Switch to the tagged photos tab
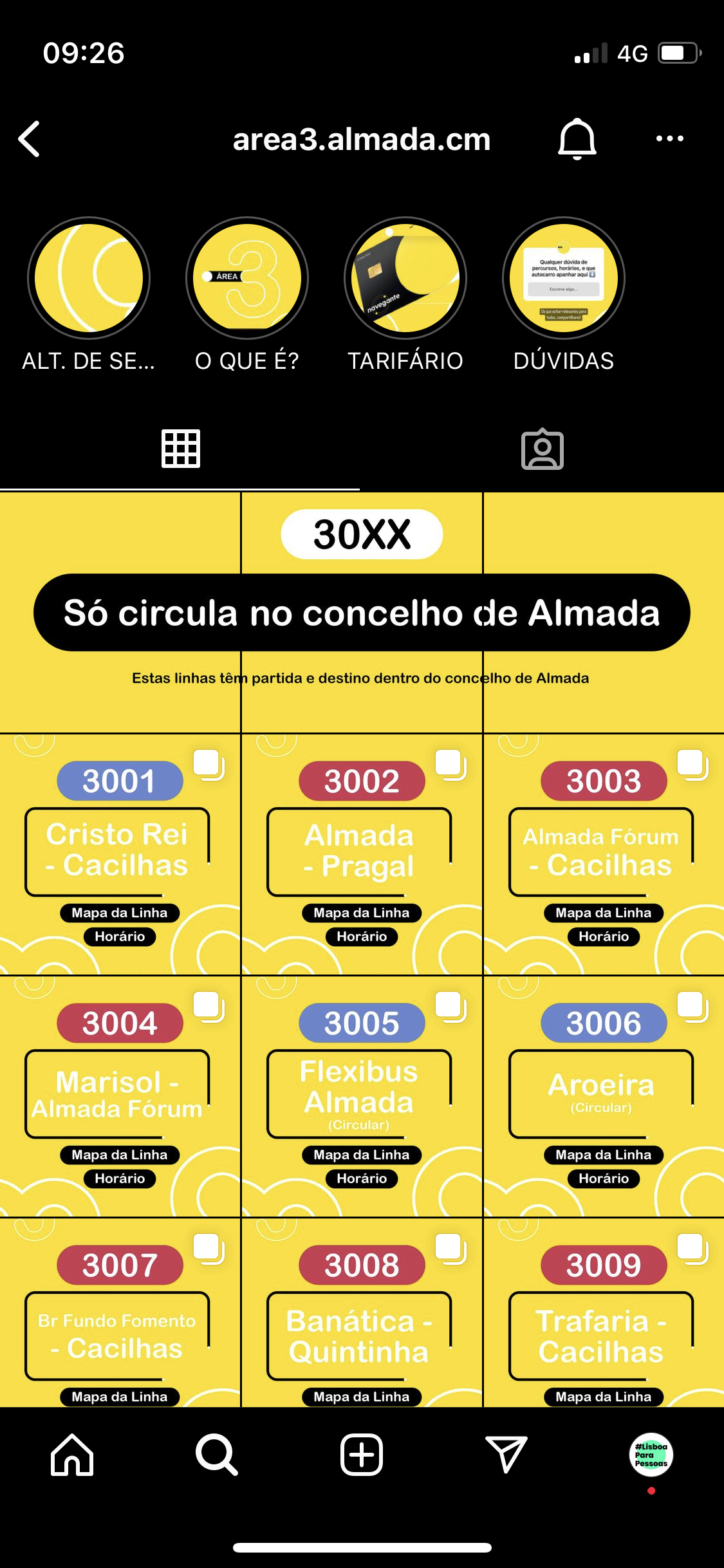The image size is (724, 1568). click(x=543, y=449)
